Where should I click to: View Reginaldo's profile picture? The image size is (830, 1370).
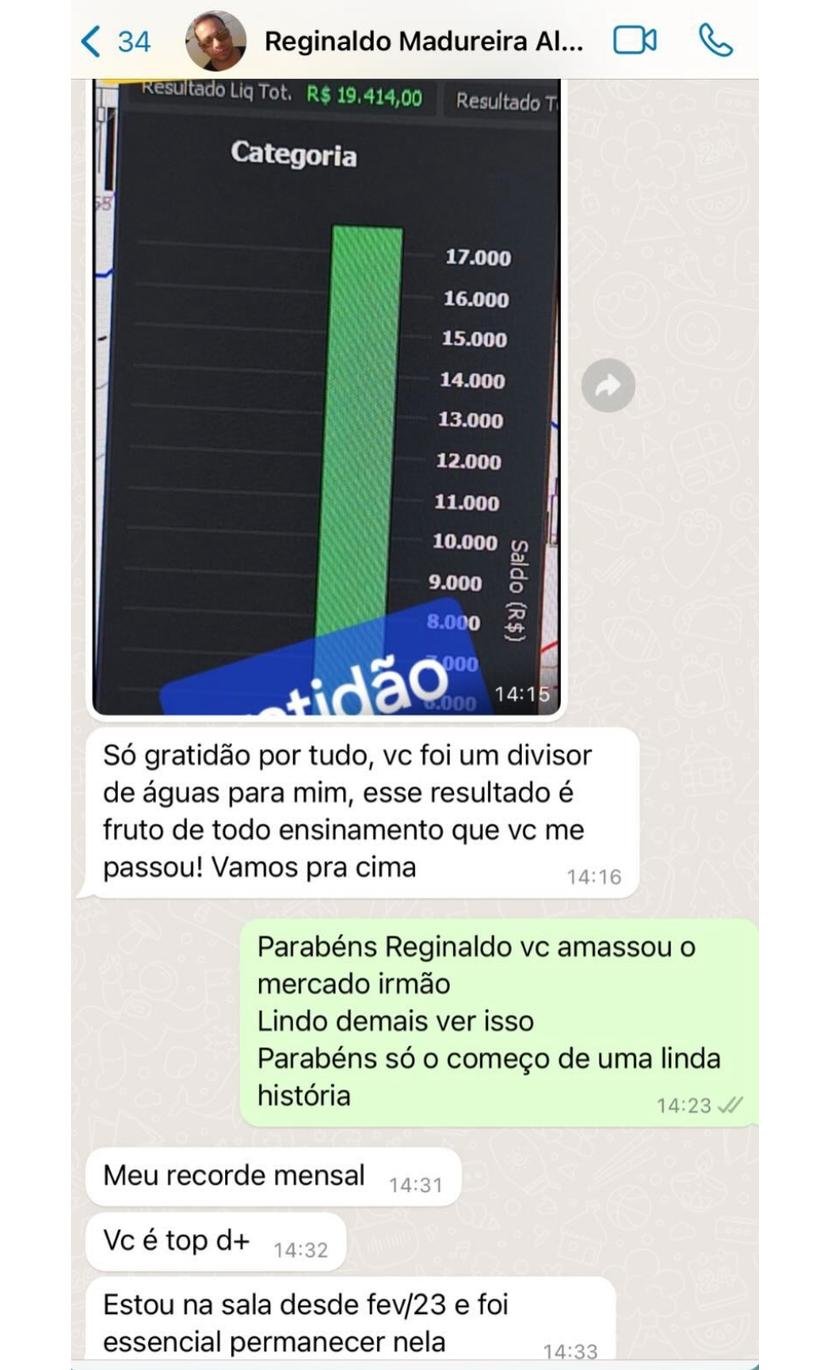216,41
